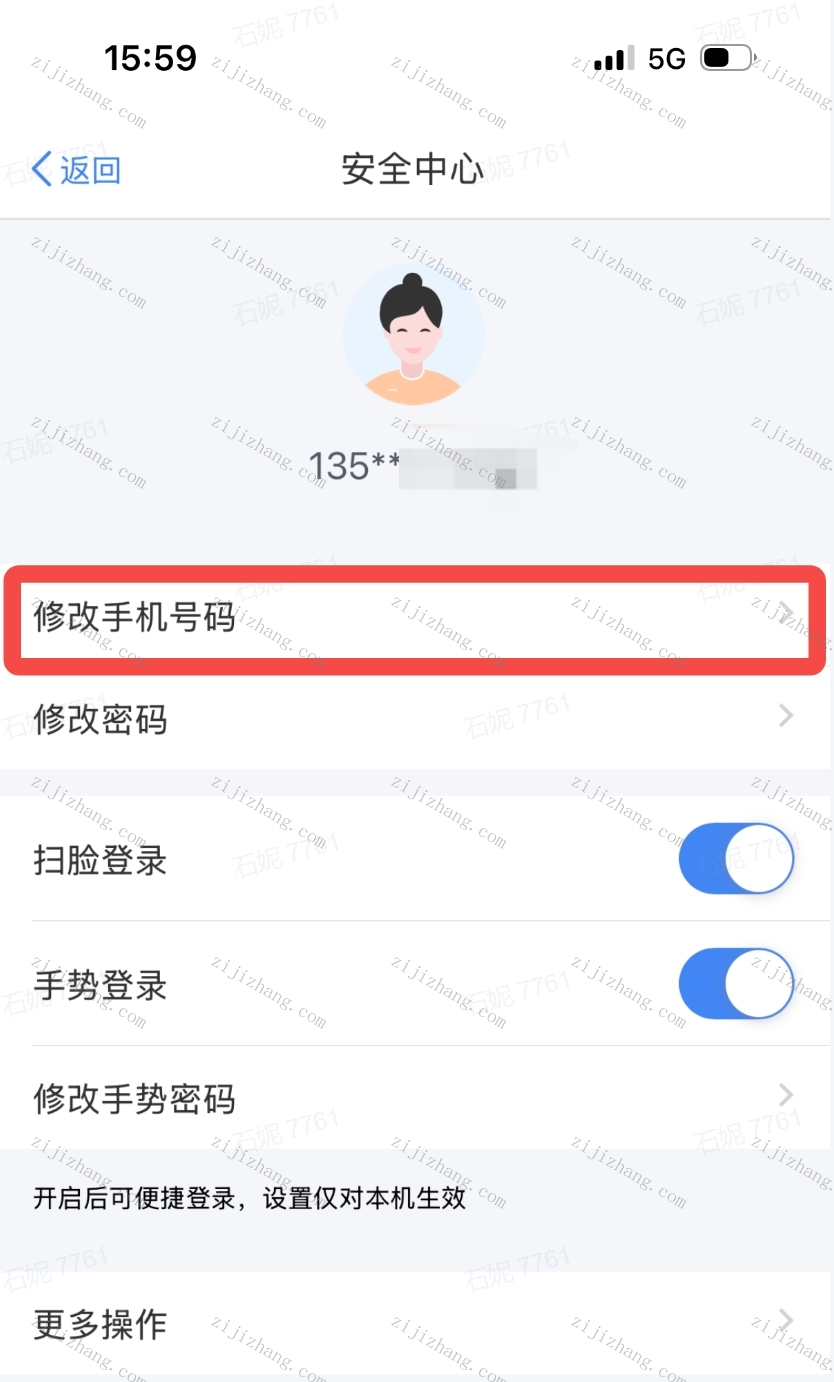Open 修改手势密码 row

(x=415, y=1098)
